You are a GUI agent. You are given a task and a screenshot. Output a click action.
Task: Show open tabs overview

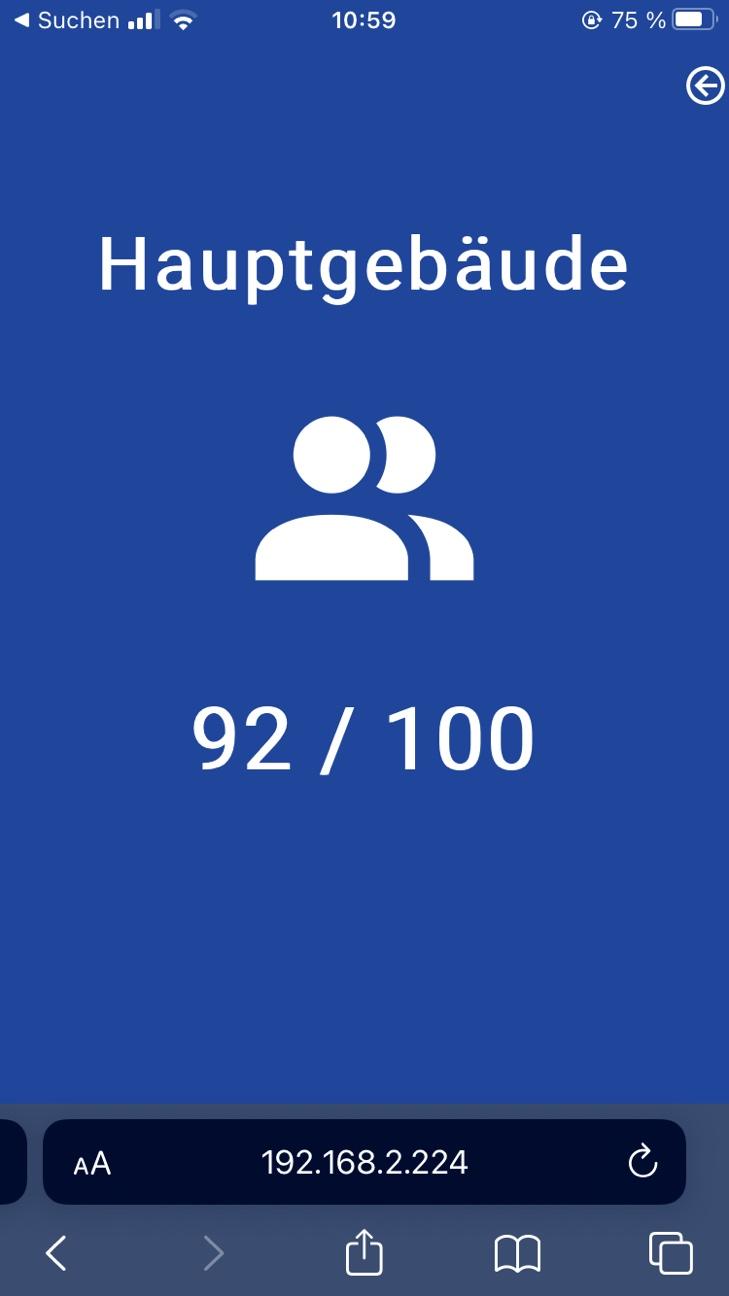click(x=670, y=1253)
